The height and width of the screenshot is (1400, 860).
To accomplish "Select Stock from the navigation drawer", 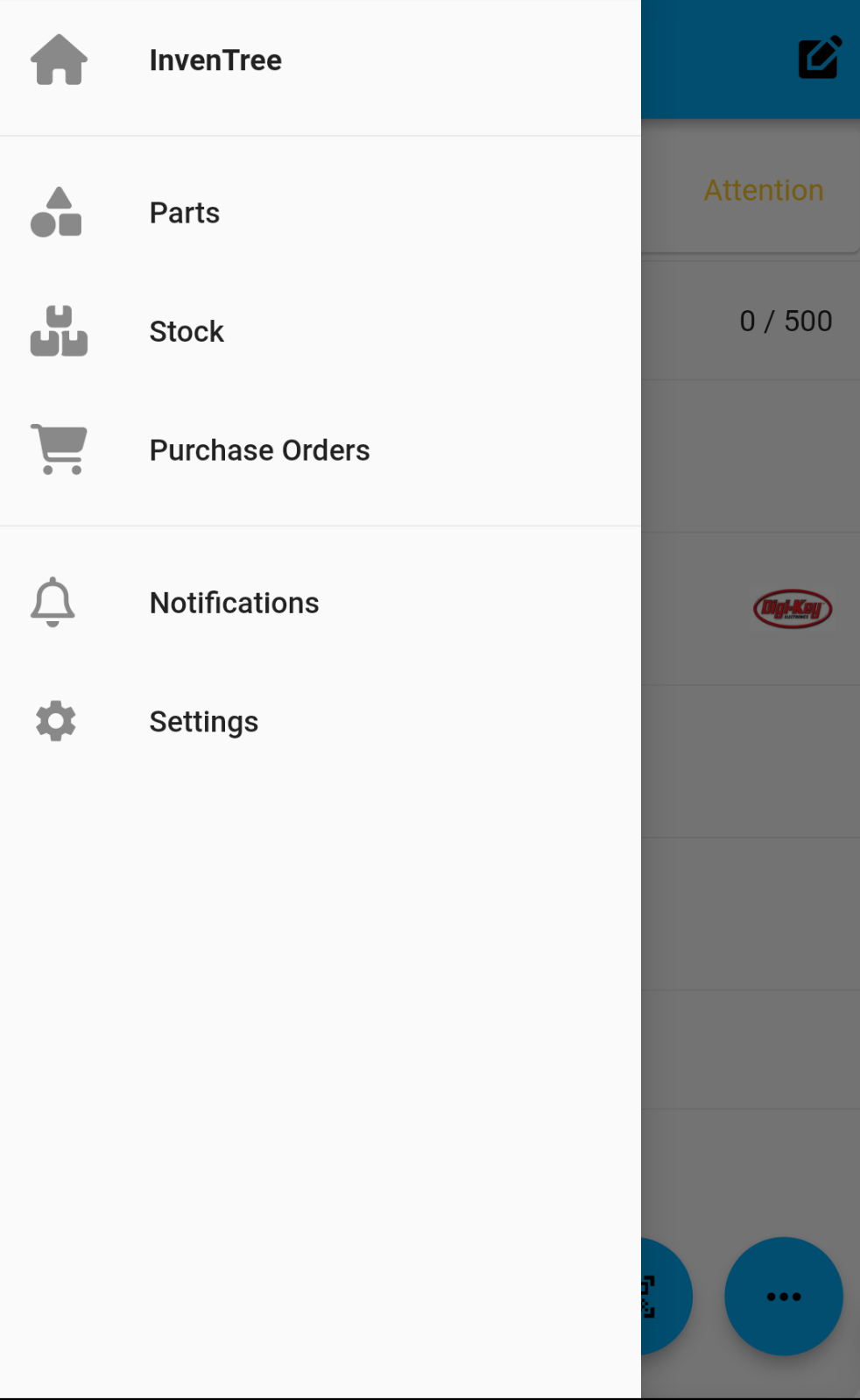I will pos(187,331).
